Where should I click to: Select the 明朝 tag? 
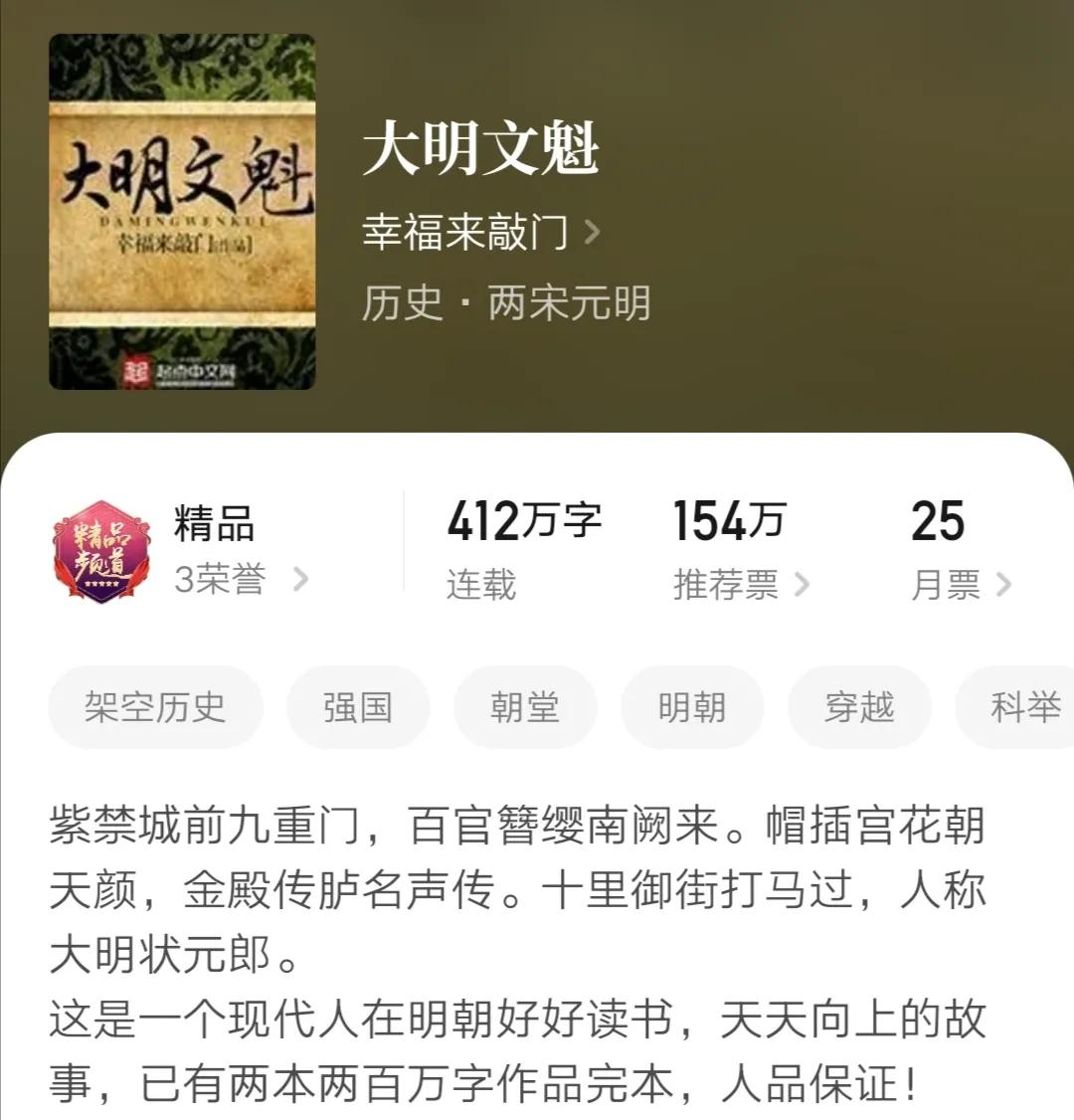pyautogui.click(x=692, y=706)
